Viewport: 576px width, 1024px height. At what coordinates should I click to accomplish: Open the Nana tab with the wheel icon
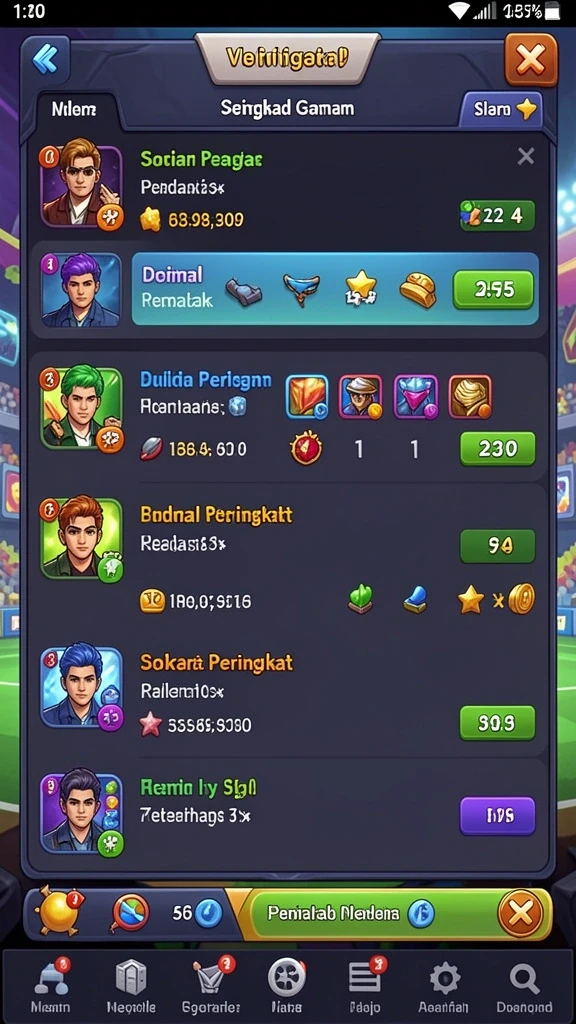coord(287,985)
